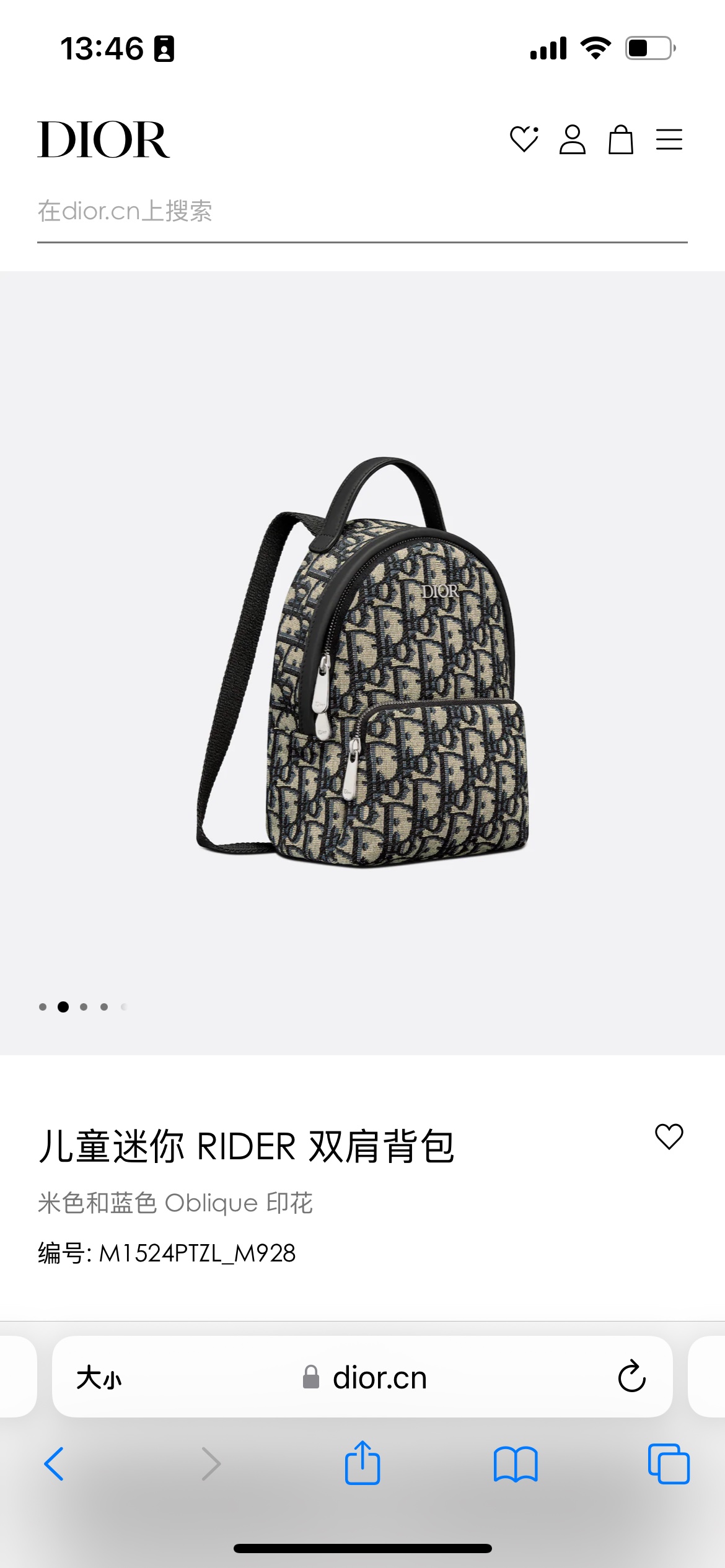Open the backpack product image
Image resolution: width=725 pixels, height=1568 pixels.
click(x=362, y=661)
